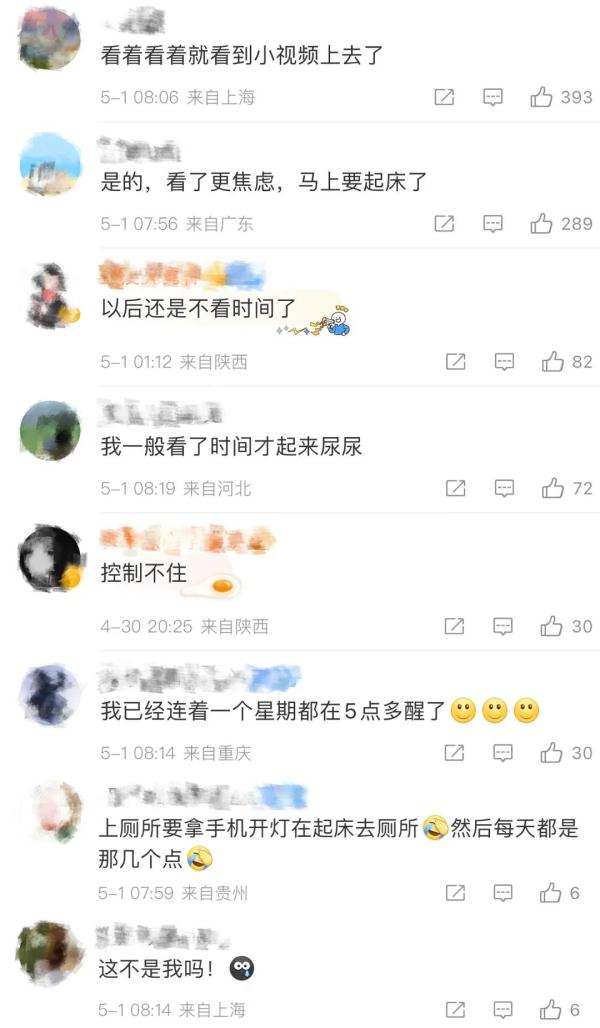Image resolution: width=600 pixels, height=1028 pixels.
Task: Reply to the comment about waking at 5点
Action: tap(504, 752)
